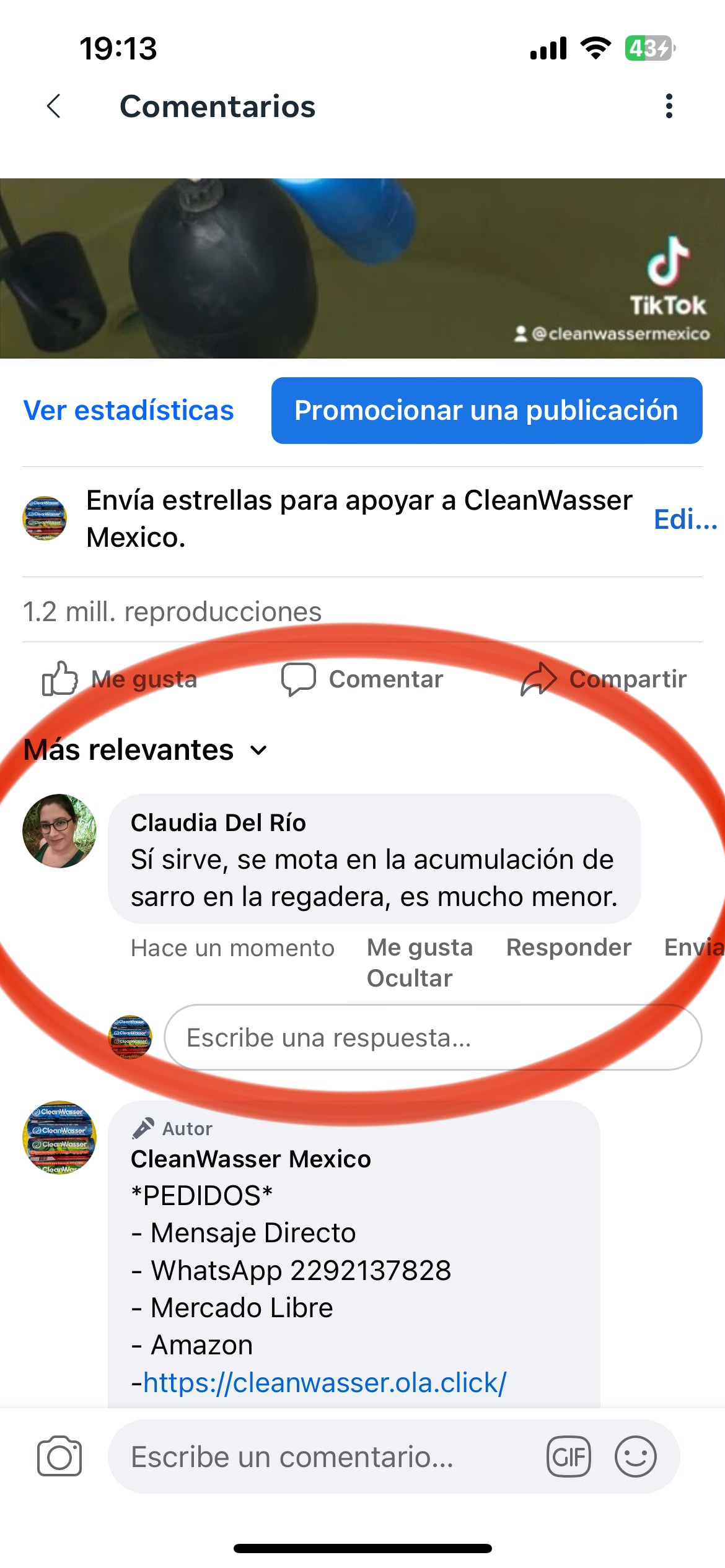Open the GIF picker

pyautogui.click(x=568, y=1457)
